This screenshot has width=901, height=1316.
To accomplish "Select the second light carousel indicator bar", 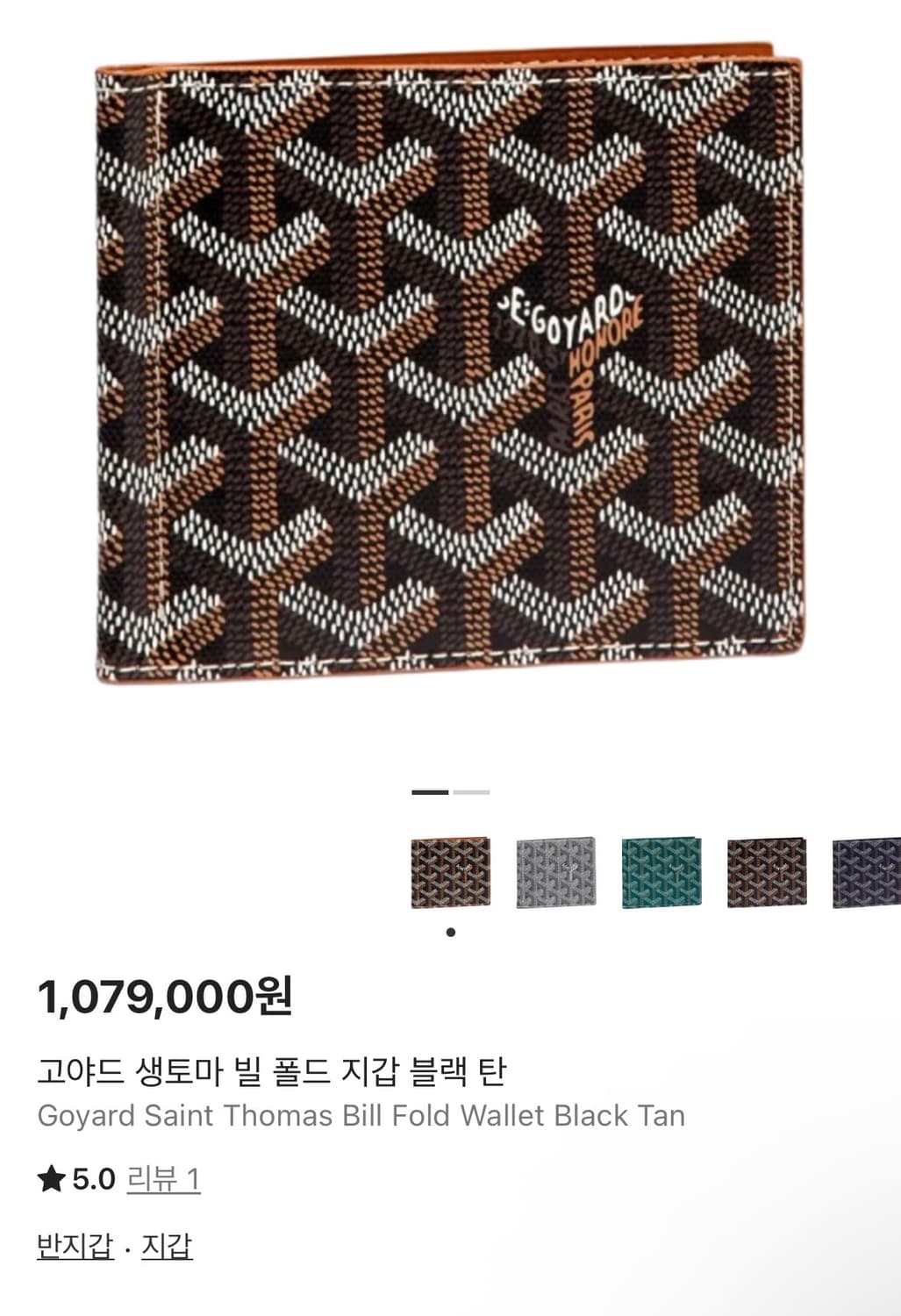I will point(470,793).
